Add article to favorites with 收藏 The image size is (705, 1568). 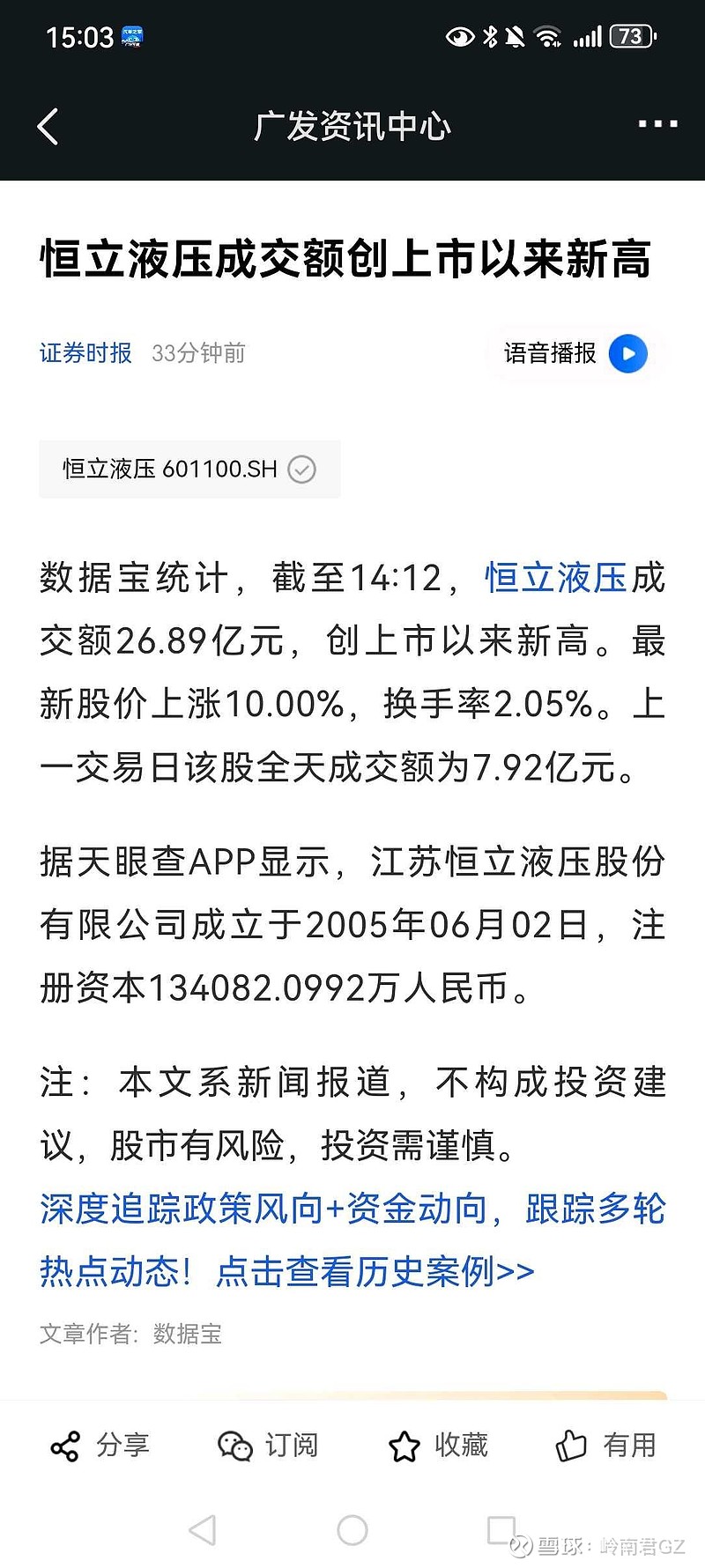click(x=438, y=1446)
